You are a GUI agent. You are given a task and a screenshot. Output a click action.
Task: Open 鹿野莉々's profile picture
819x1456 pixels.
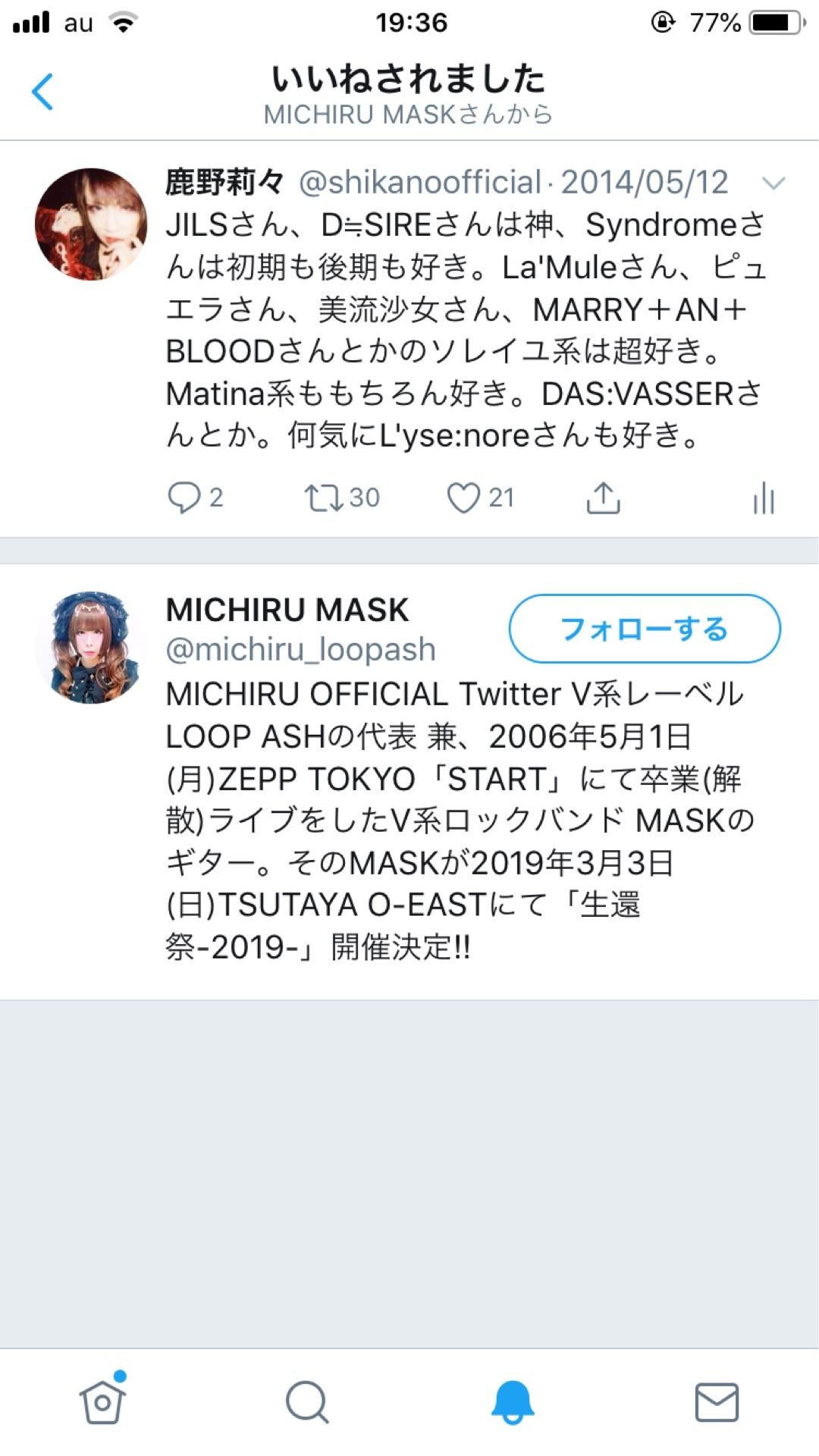point(91,224)
